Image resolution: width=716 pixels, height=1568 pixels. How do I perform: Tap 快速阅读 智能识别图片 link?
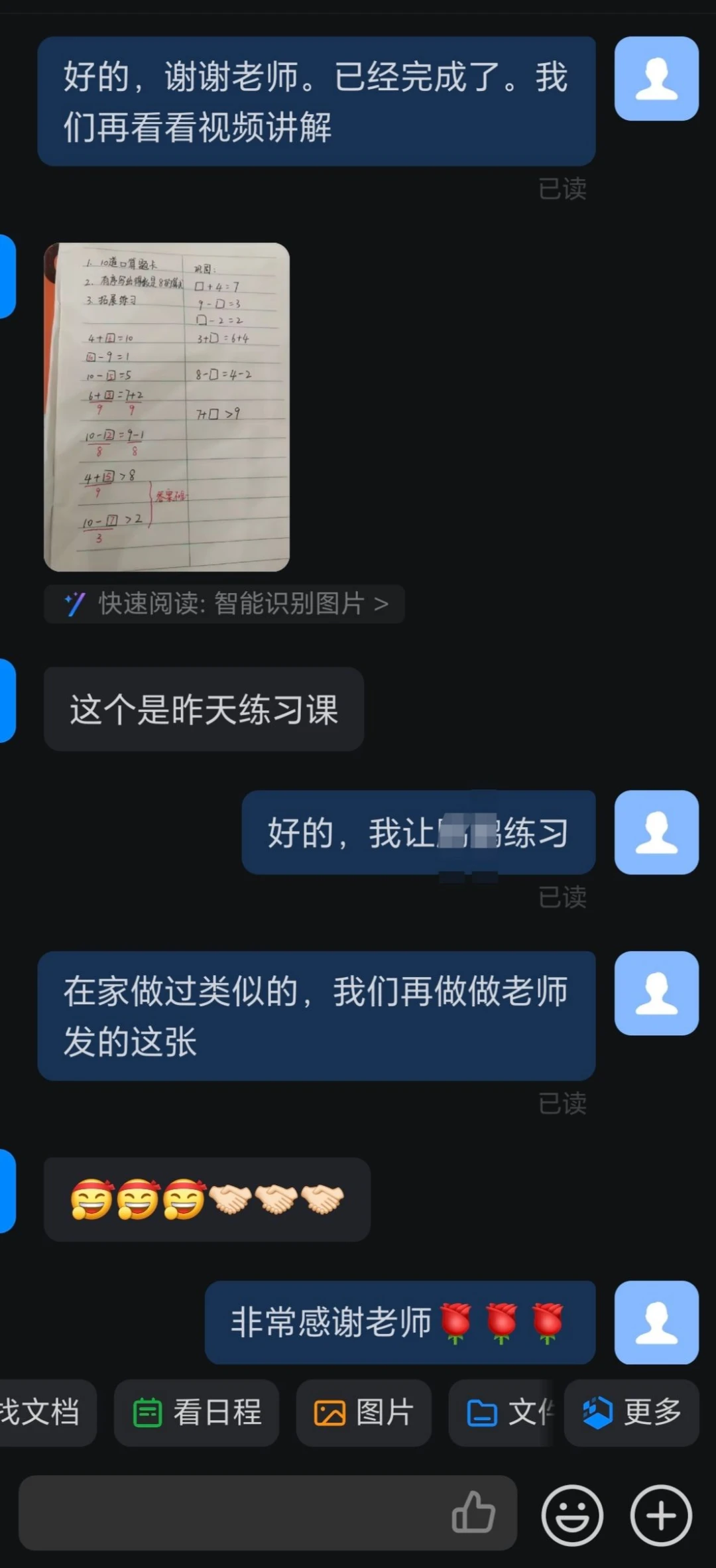[225, 604]
